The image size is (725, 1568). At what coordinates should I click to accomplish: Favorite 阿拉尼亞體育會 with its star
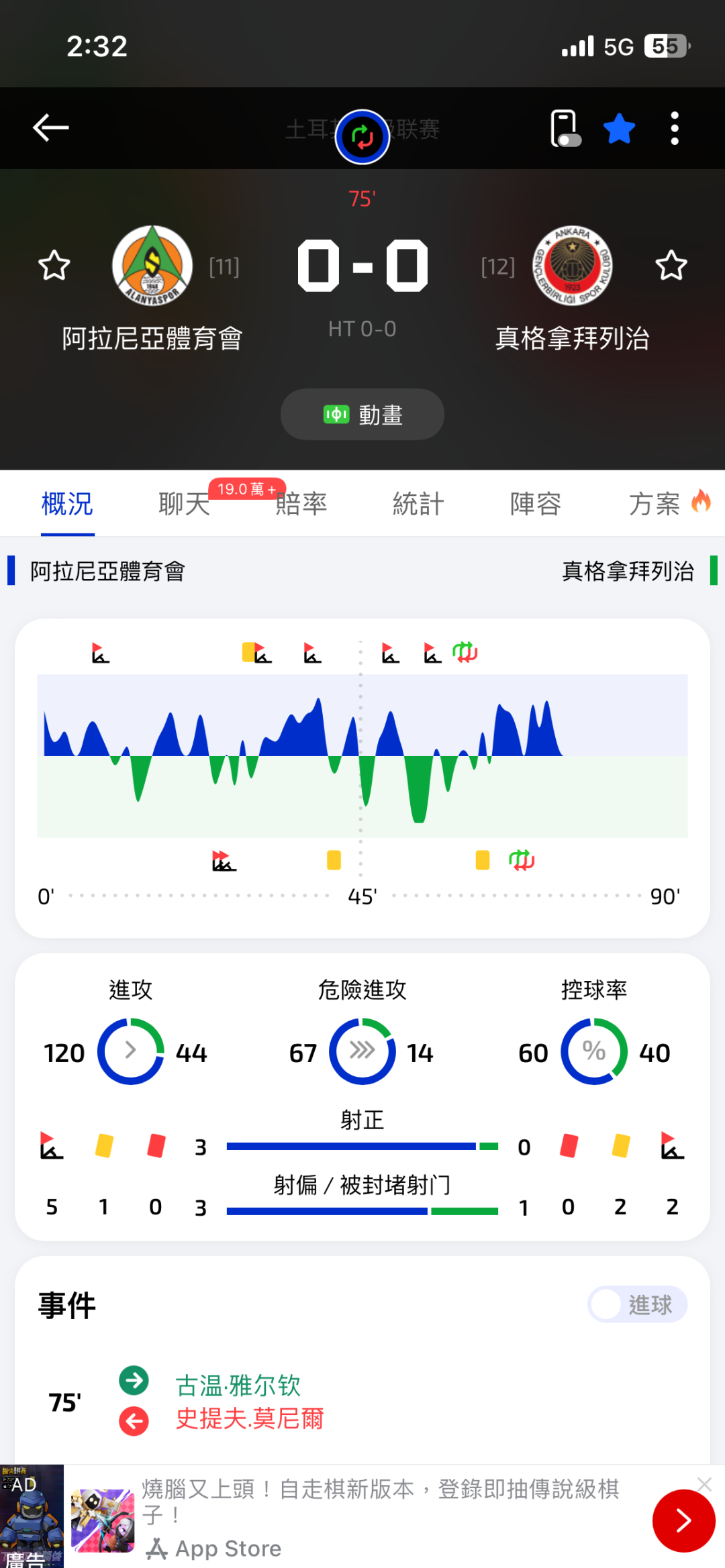point(54,266)
